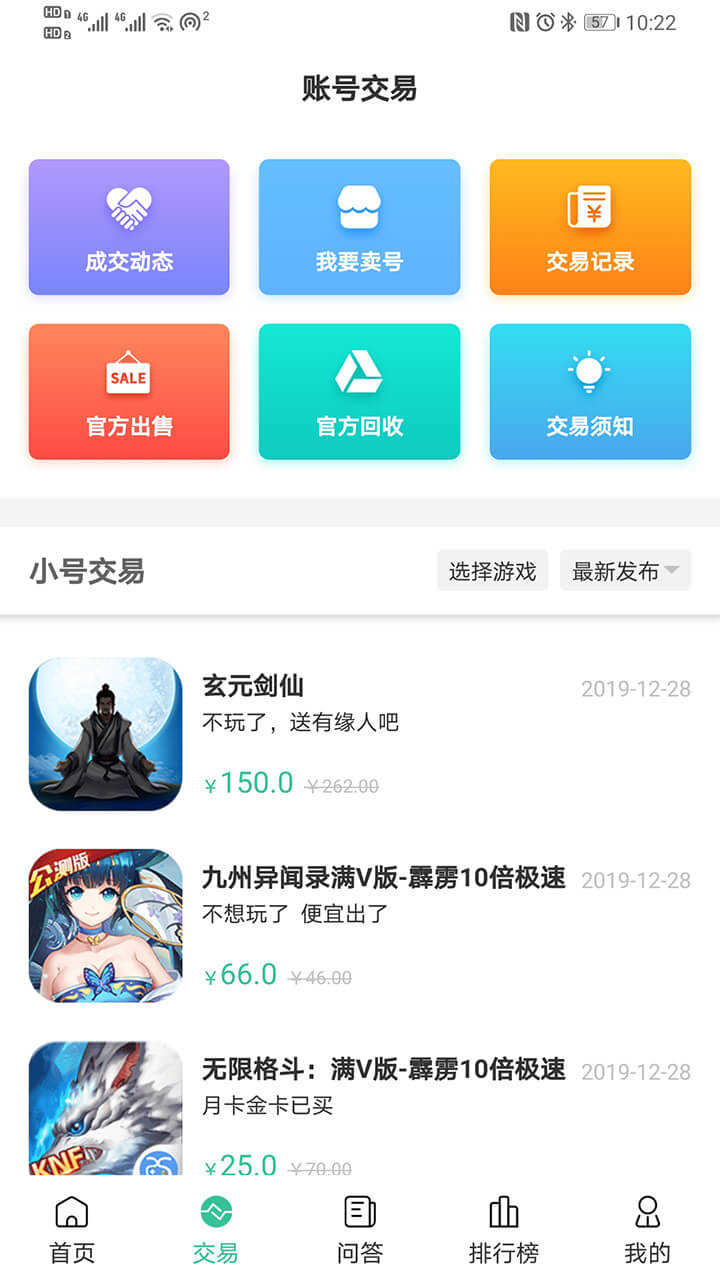Screen dimensions: 720x1280
Task: Expand the 选择游戏 game filter
Action: (492, 570)
